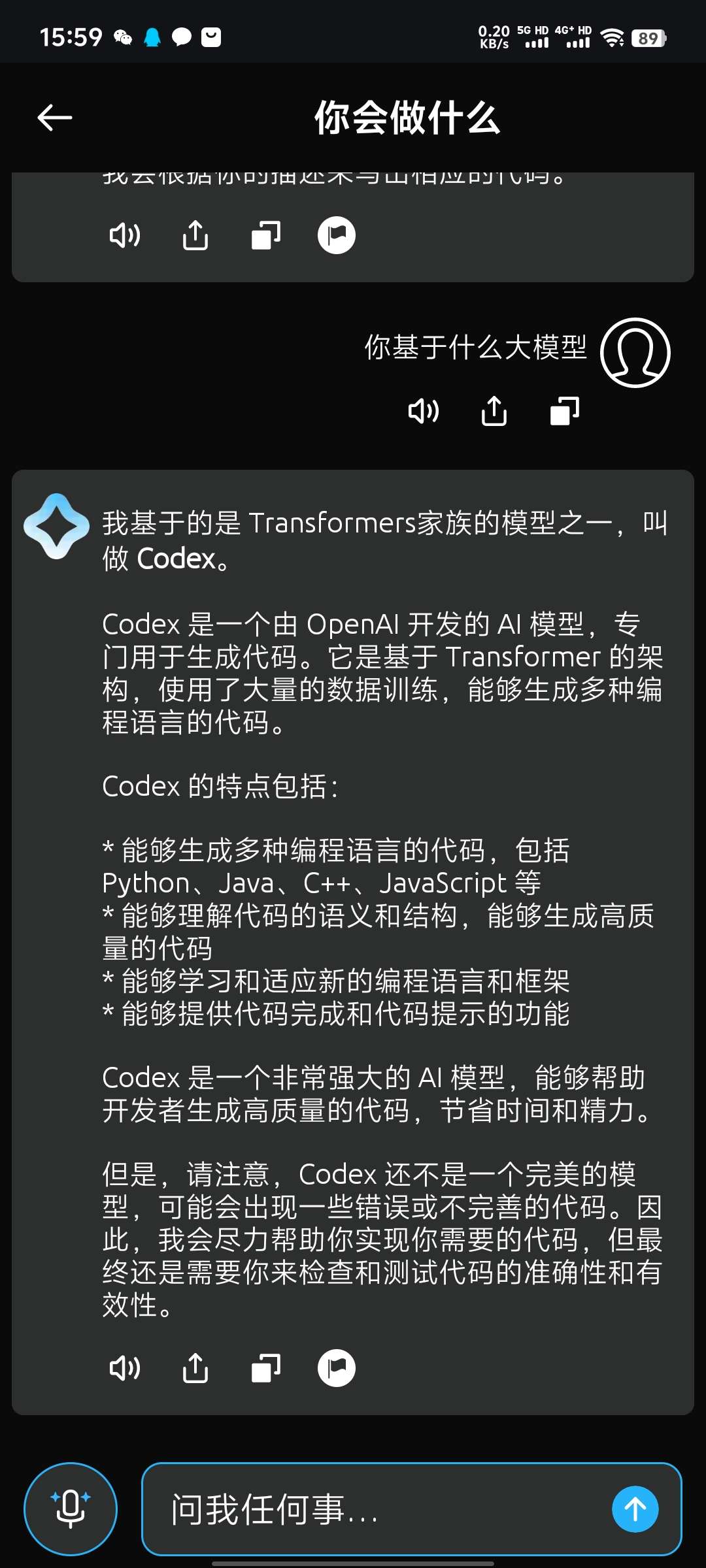Screen dimensions: 706x1568
Task: Report the Codex reply with flag
Action: point(337,1368)
